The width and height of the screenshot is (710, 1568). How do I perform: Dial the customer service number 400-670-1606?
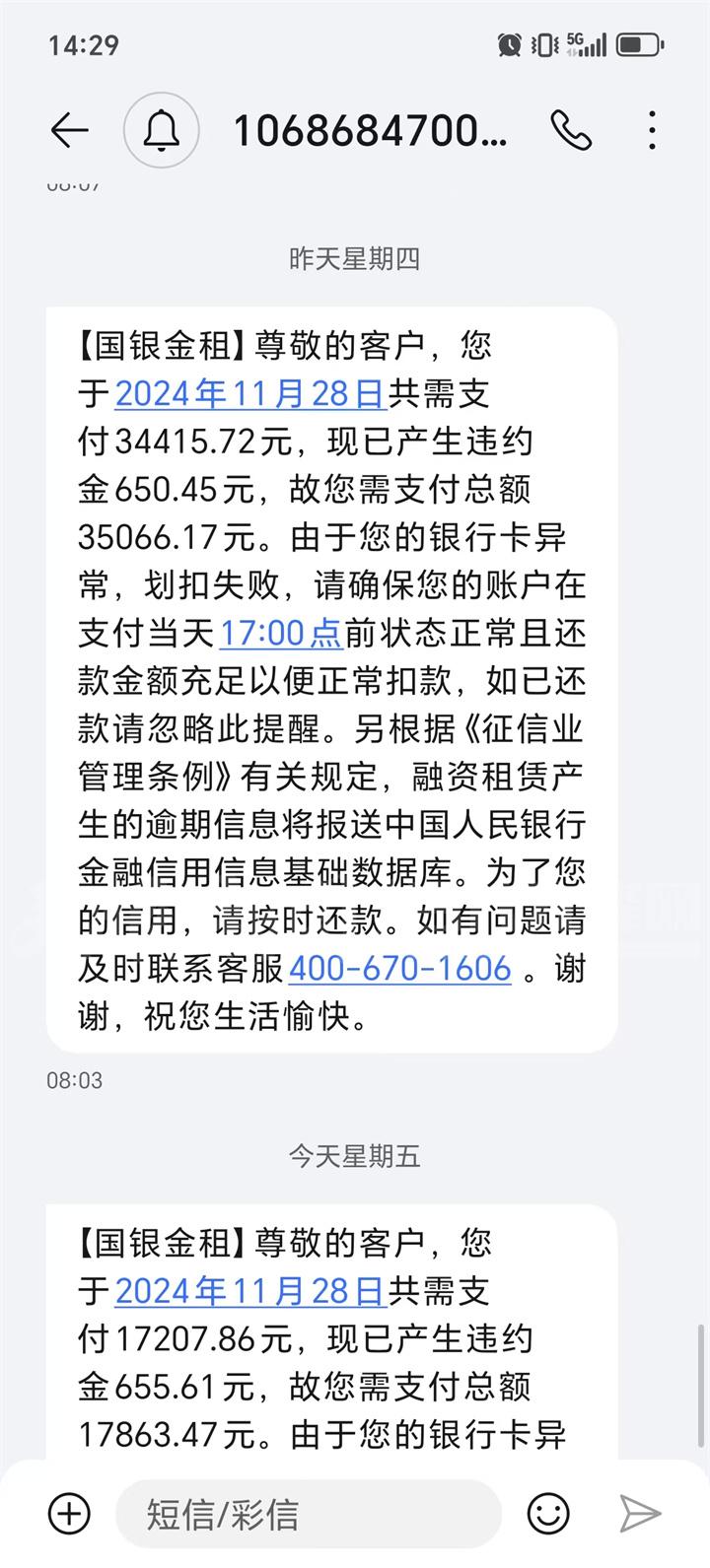coord(399,968)
